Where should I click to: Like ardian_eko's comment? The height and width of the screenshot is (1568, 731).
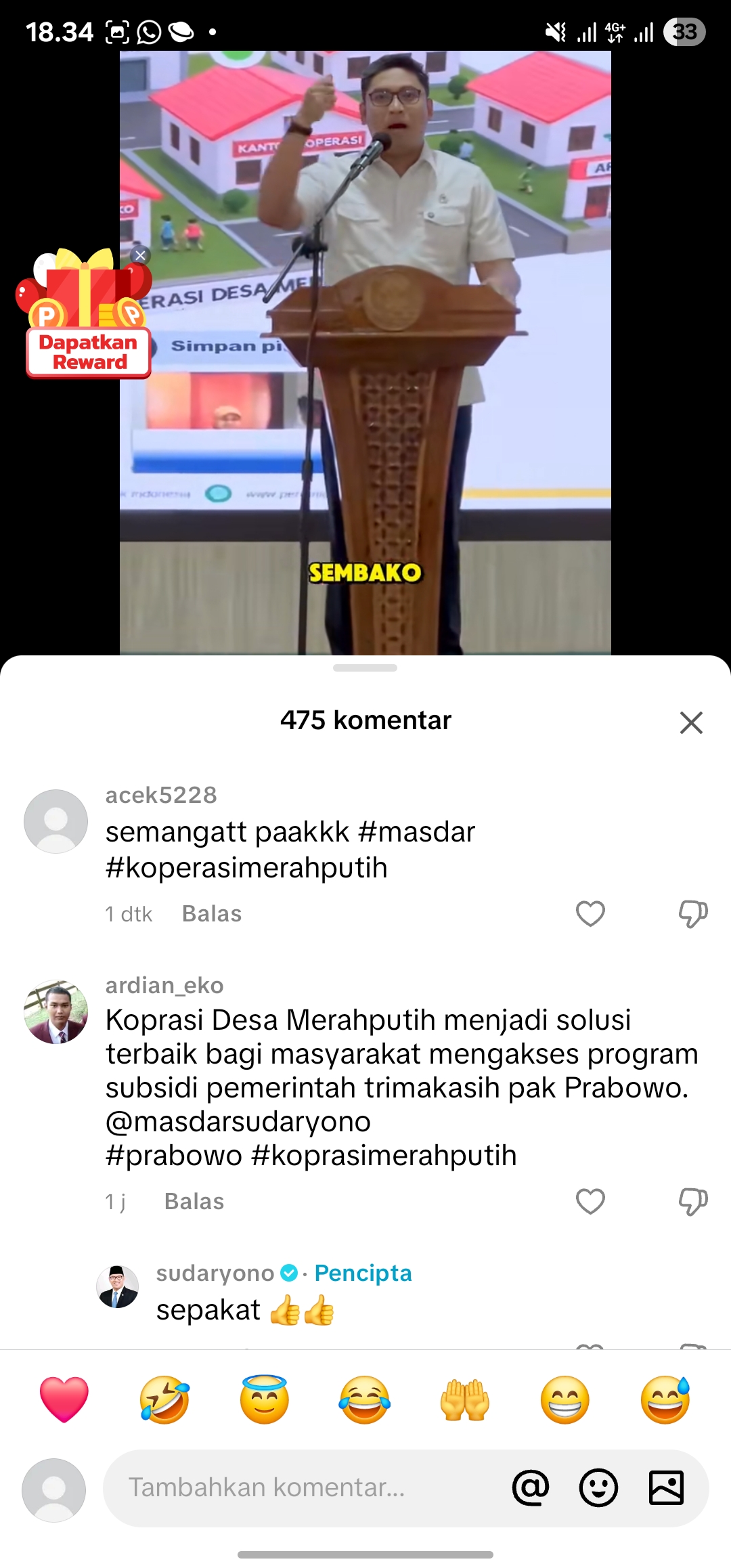[590, 1202]
